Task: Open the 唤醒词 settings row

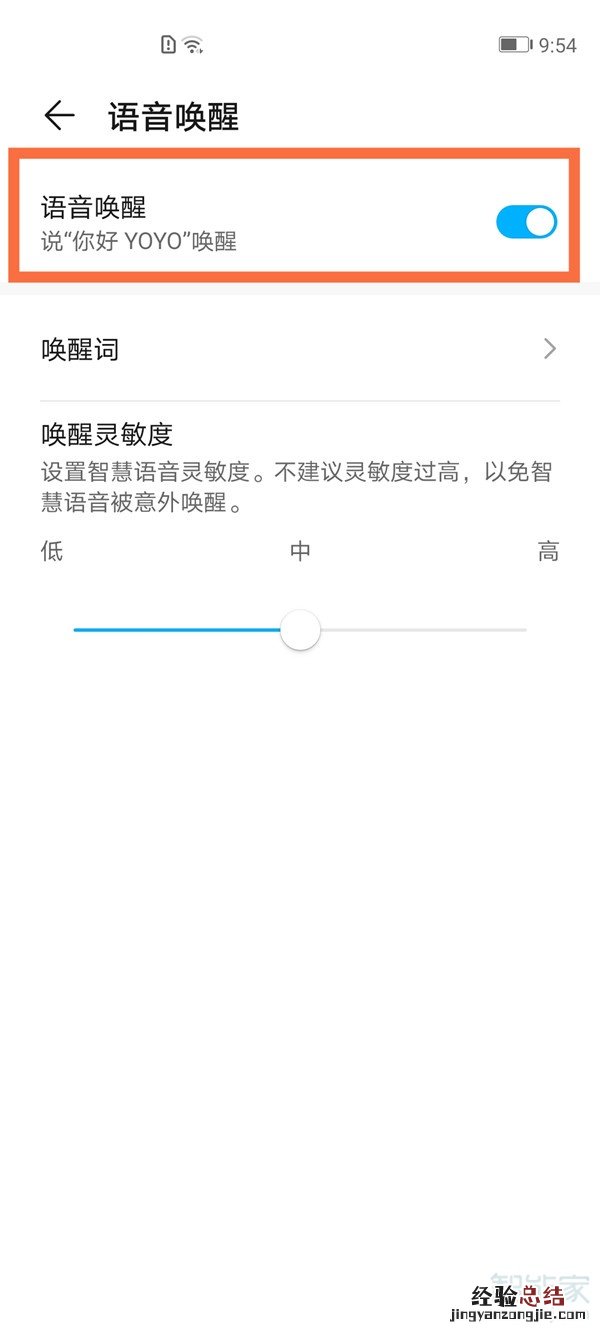Action: coord(300,349)
